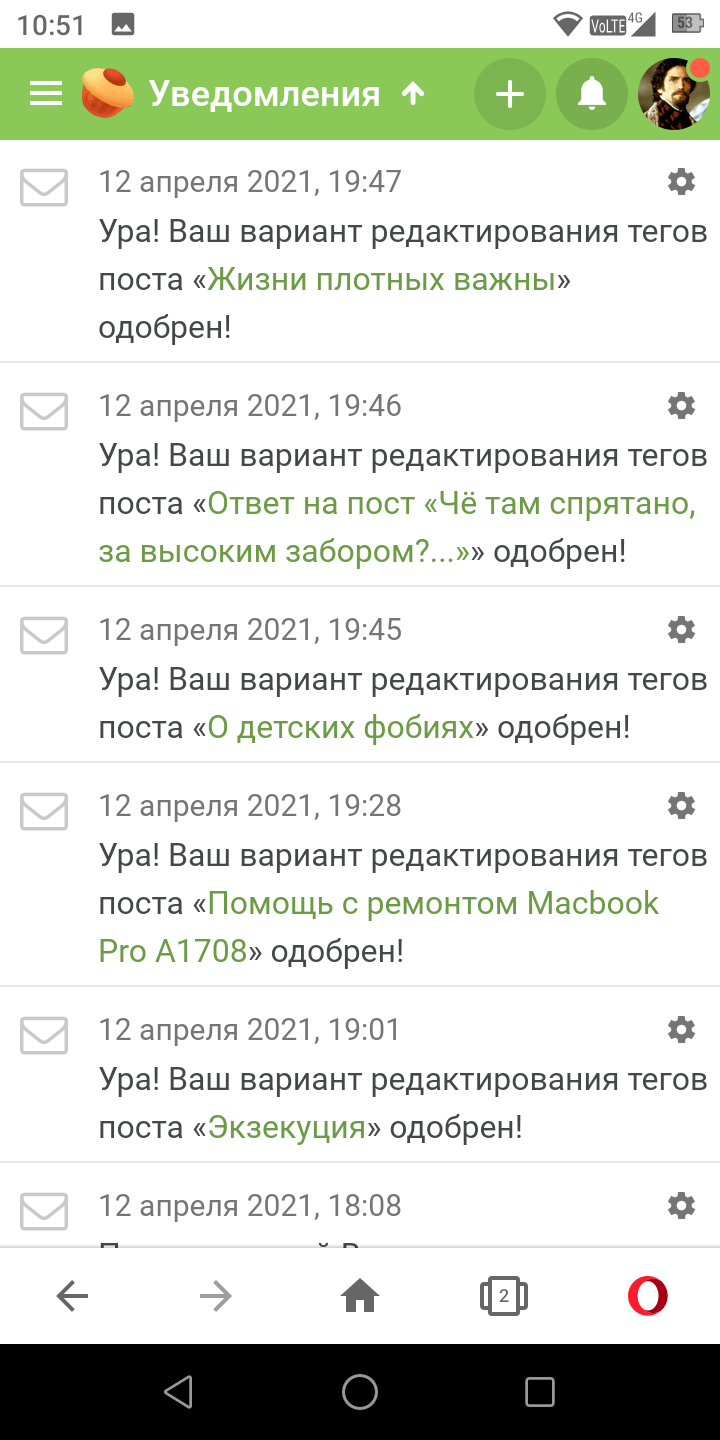Open the profile avatar
720x1440 pixels.
pos(675,94)
